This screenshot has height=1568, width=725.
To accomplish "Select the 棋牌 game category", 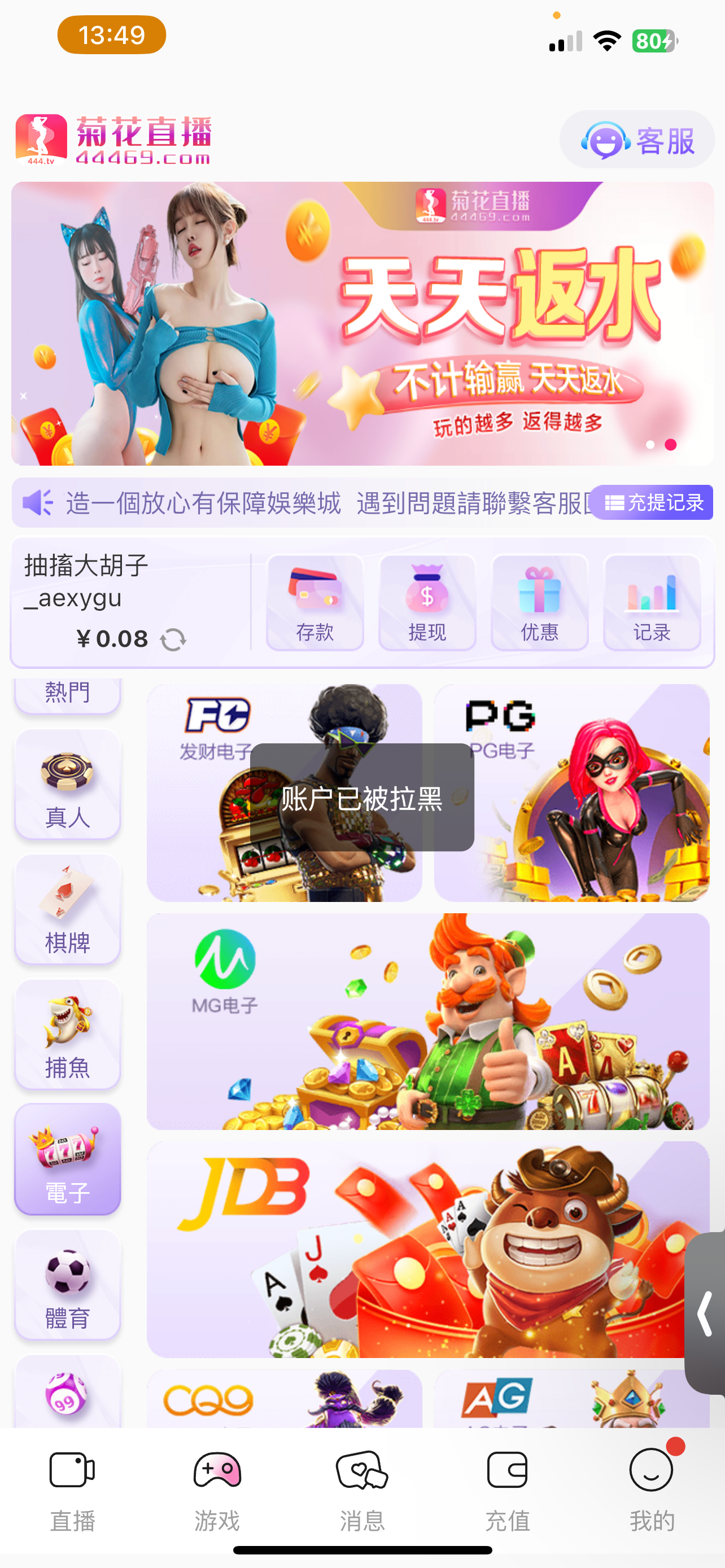I will [68, 909].
